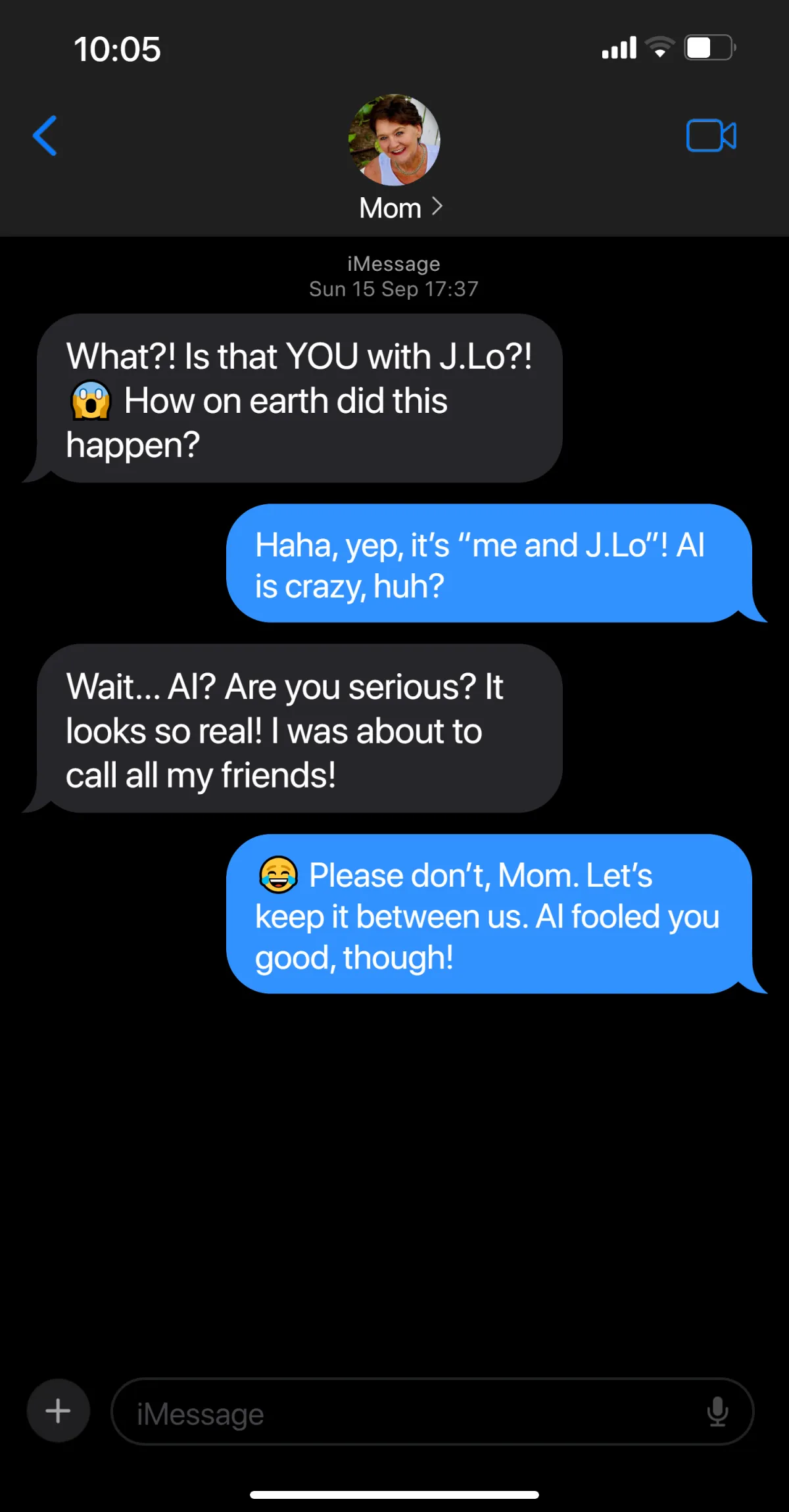Open Mom's contact details

400,208
